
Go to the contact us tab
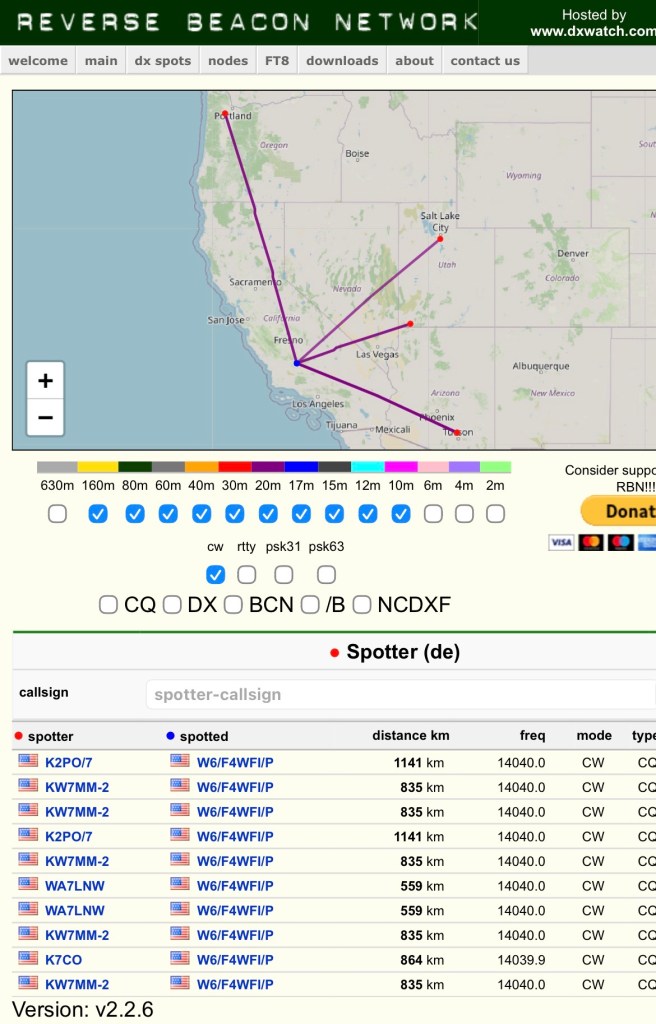tap(485, 61)
